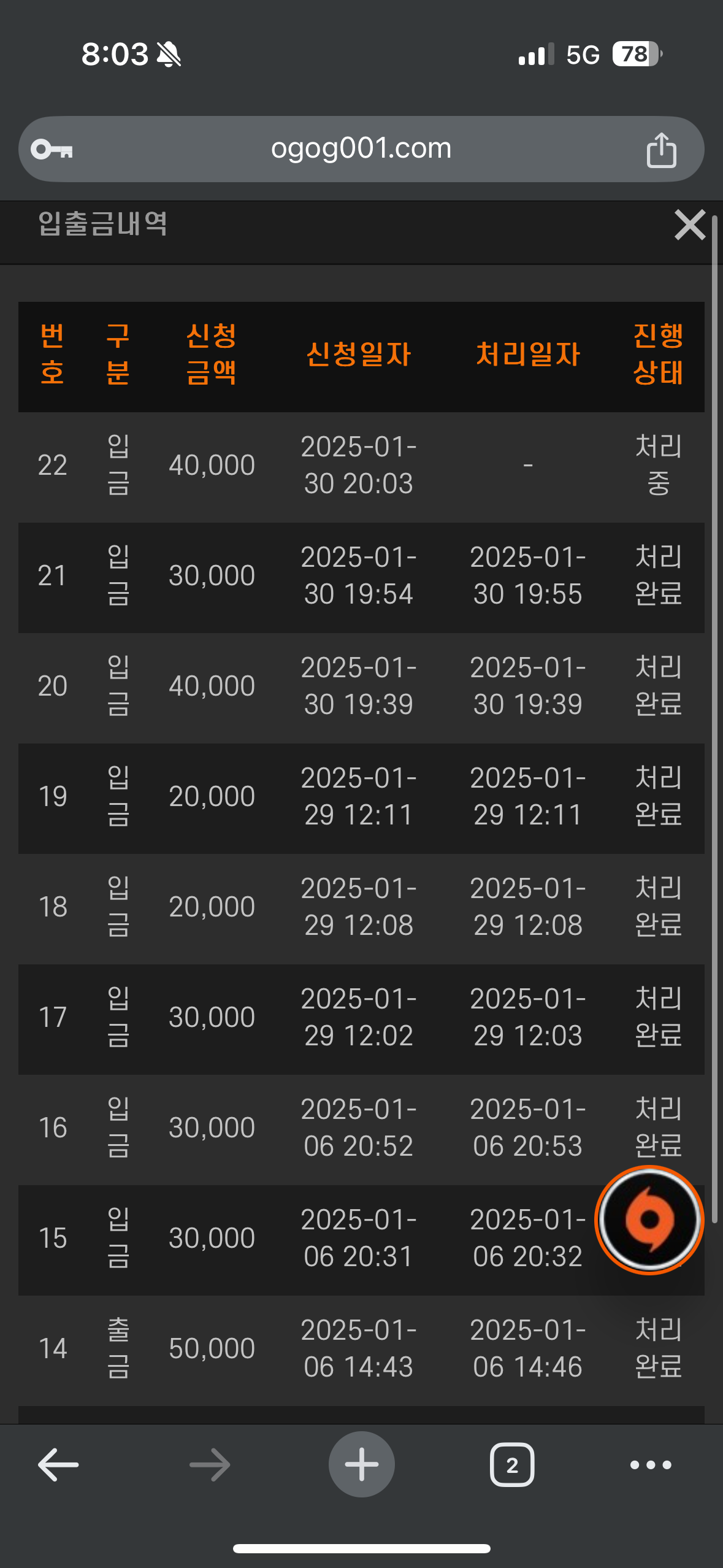This screenshot has width=723, height=1568.
Task: Tap the orange floating swirl button
Action: (649, 1220)
